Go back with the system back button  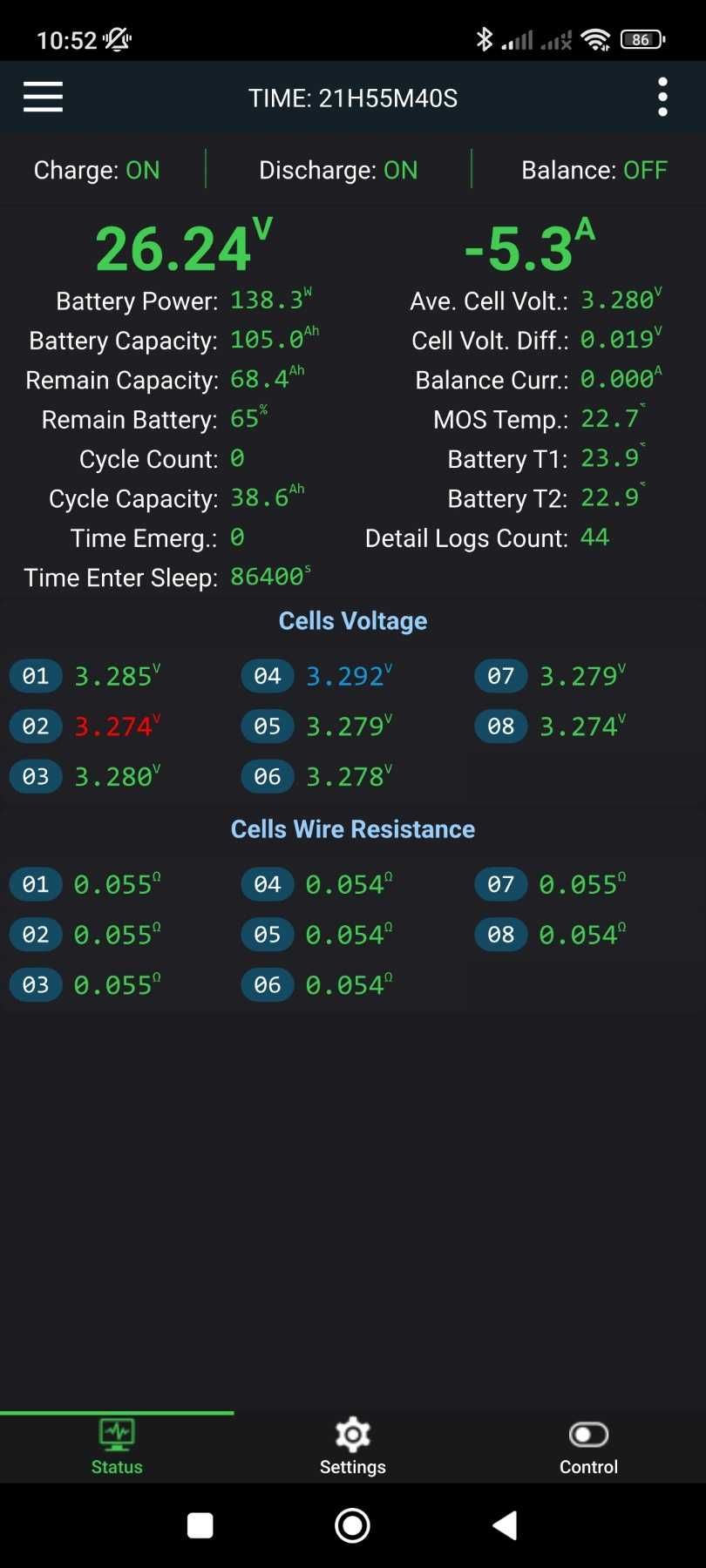click(x=506, y=1525)
